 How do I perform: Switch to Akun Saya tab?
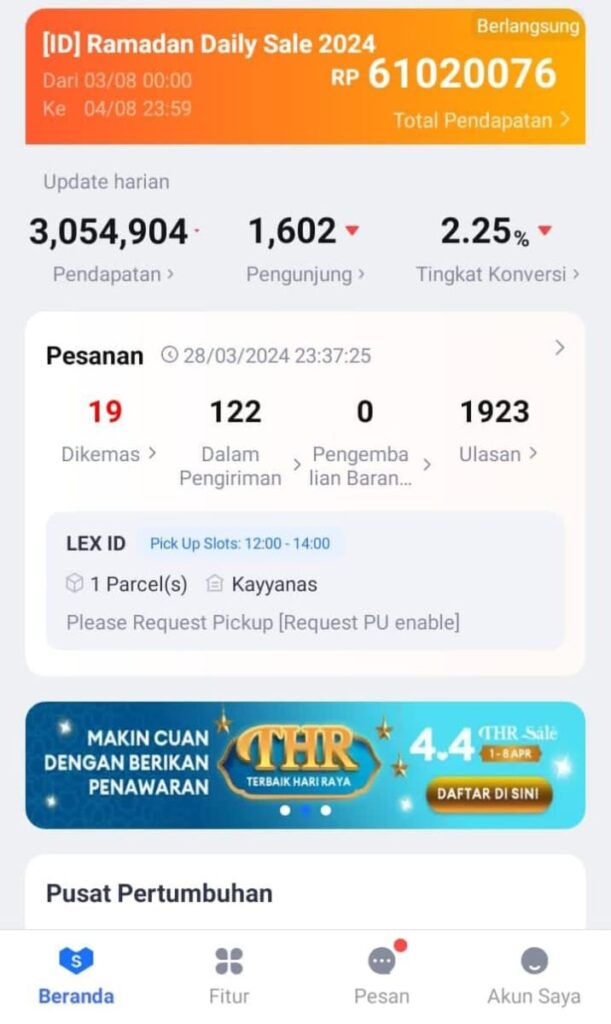(534, 976)
